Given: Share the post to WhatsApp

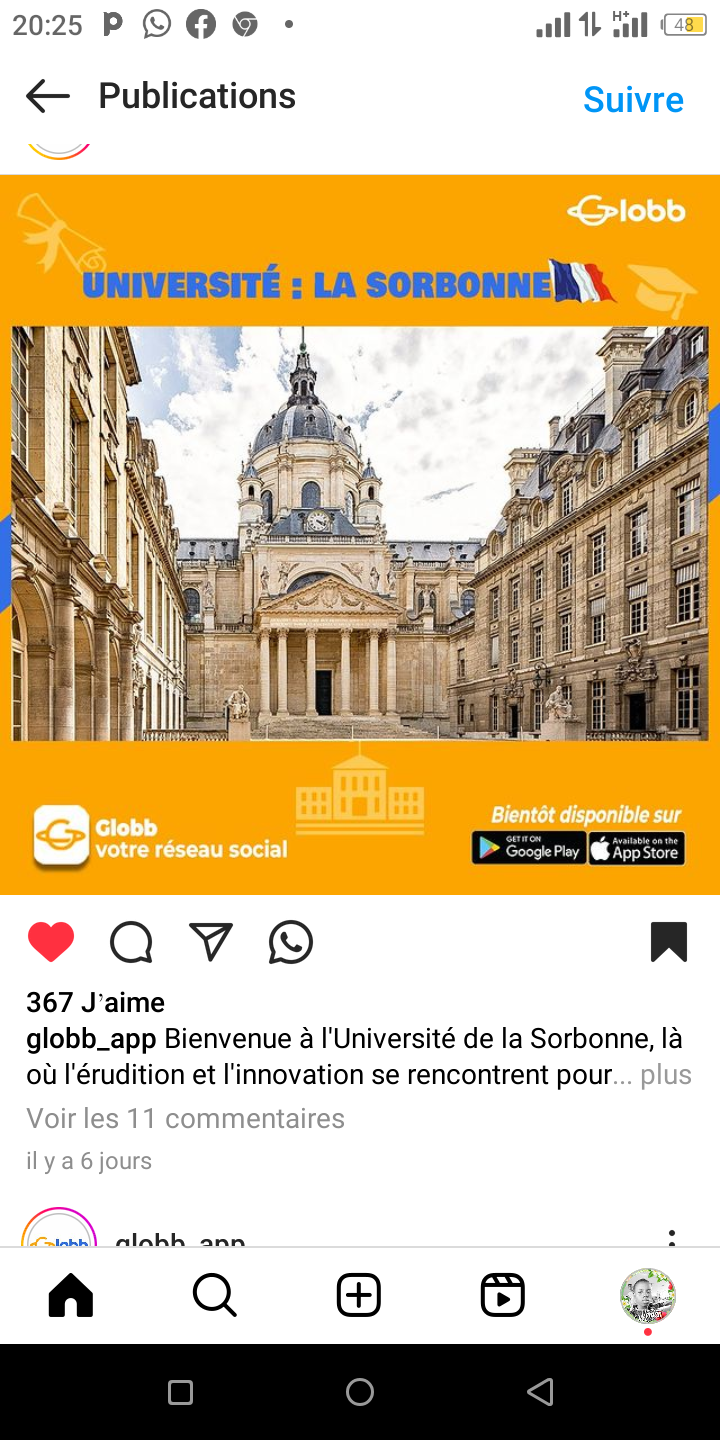Looking at the screenshot, I should click(291, 942).
